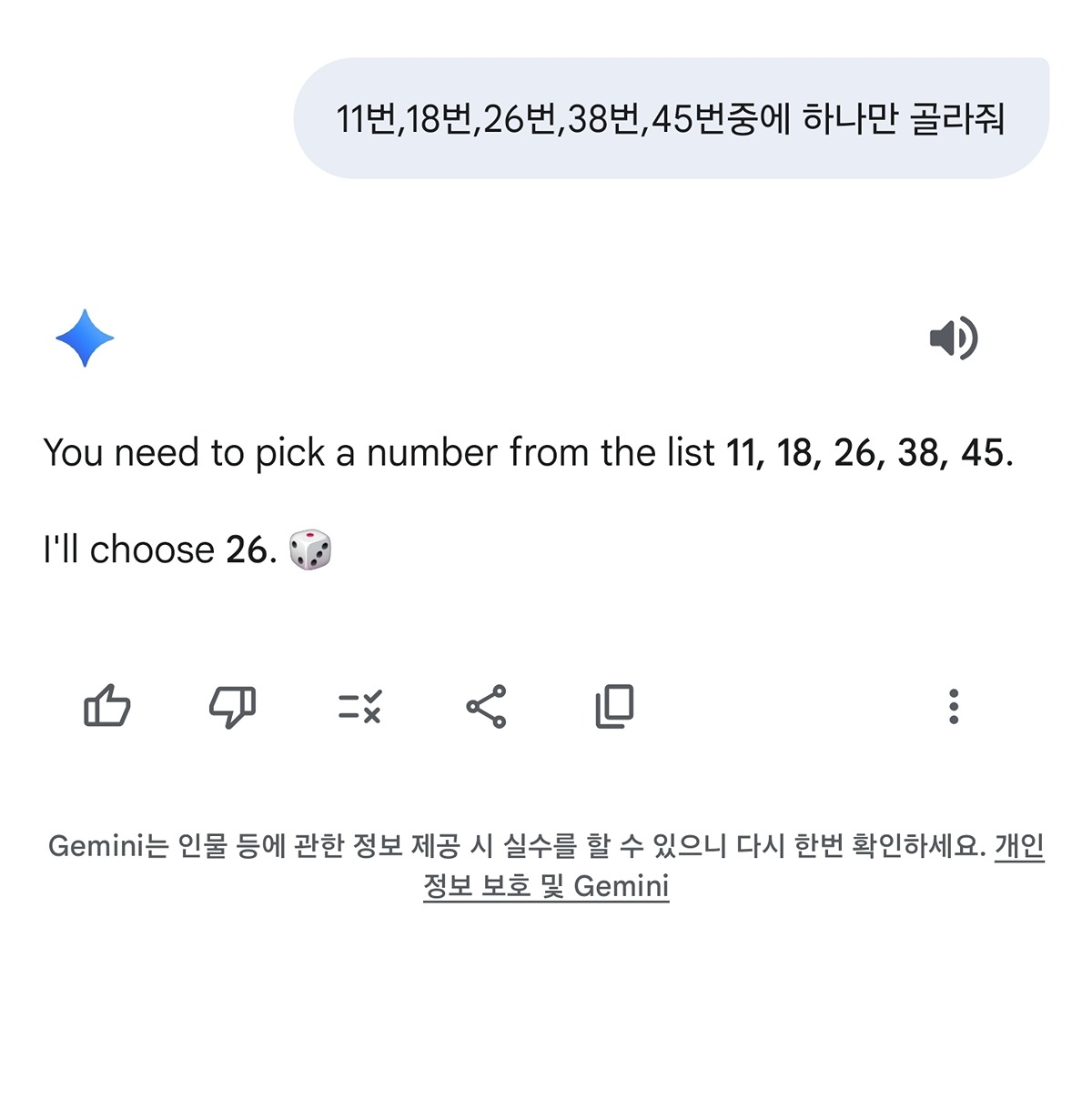Viewport: 1092px width, 1109px height.
Task: Open the modify response options icon
Action: pyautogui.click(x=359, y=706)
